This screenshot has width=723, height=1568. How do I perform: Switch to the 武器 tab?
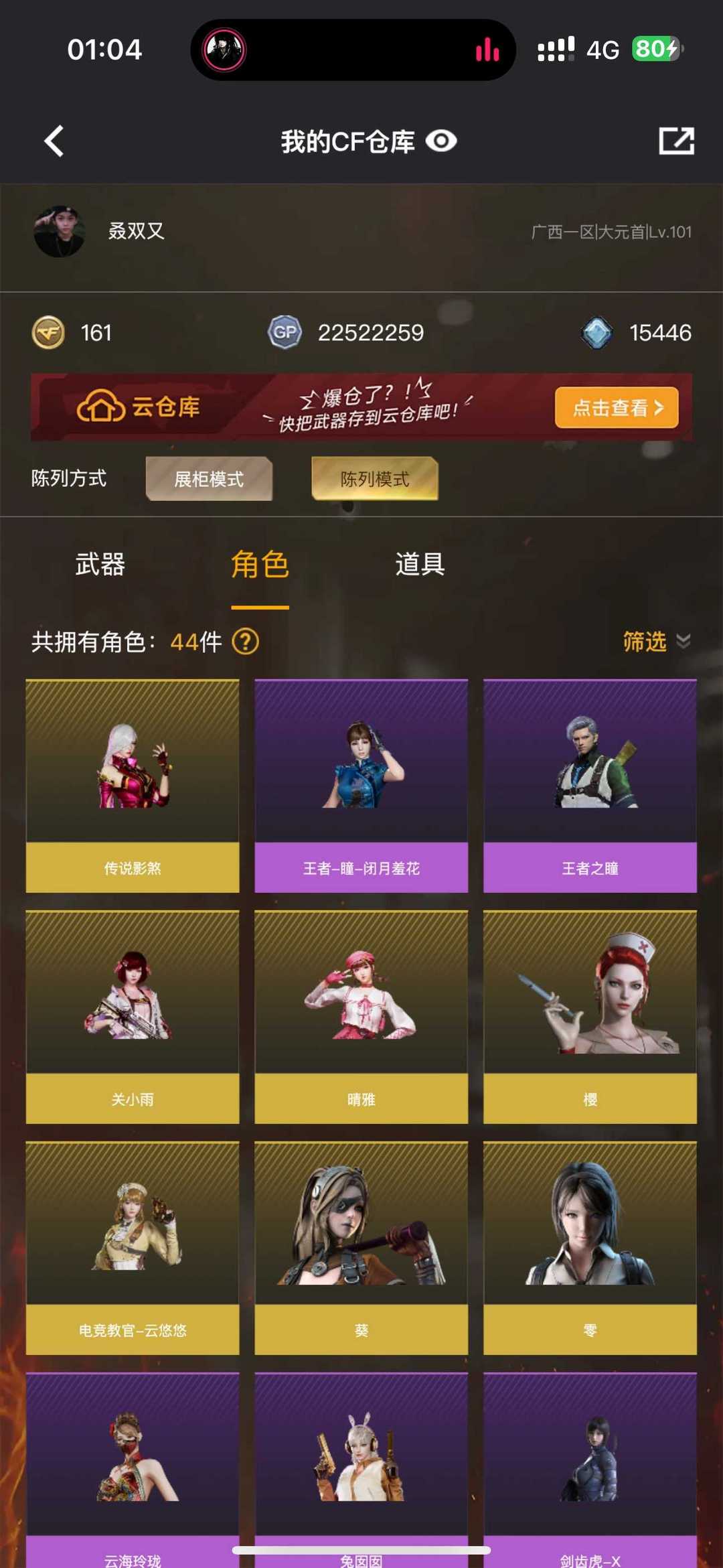click(x=100, y=565)
